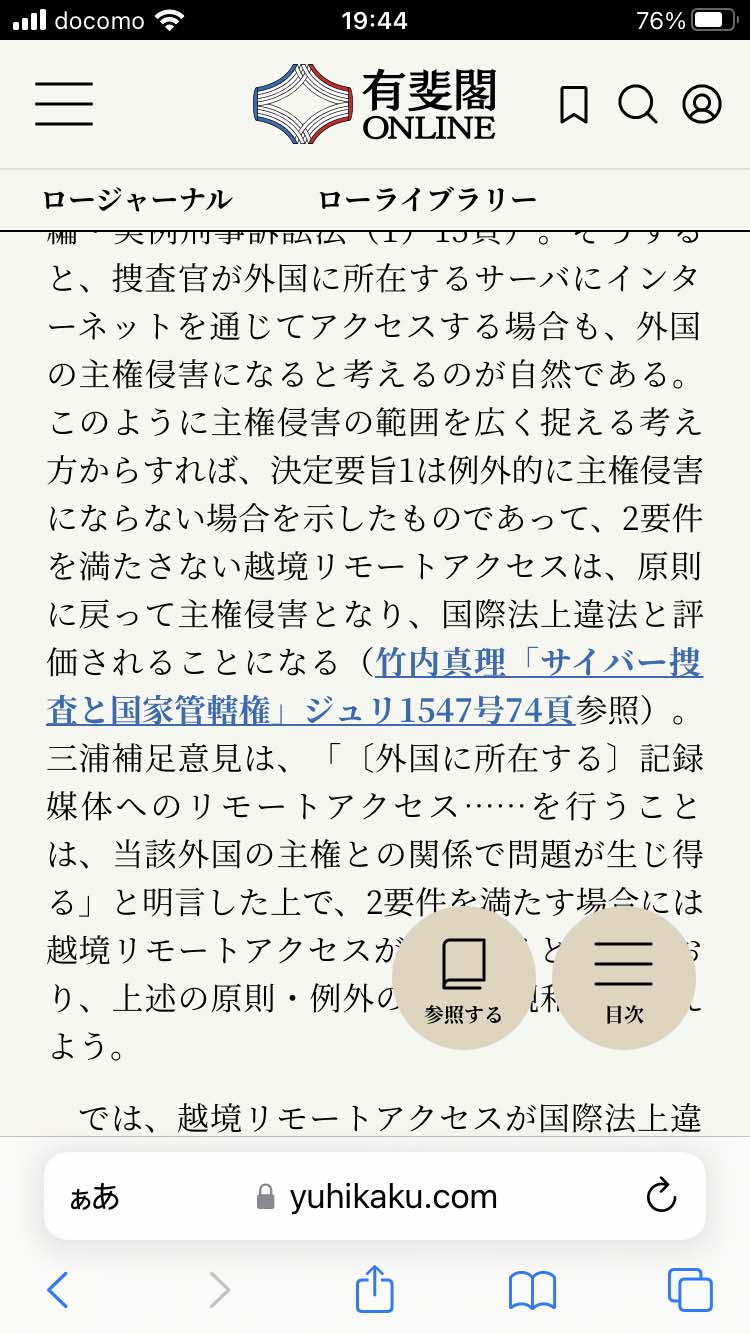Image resolution: width=750 pixels, height=1334 pixels.
Task: Open the hamburger menu
Action: coord(64,104)
